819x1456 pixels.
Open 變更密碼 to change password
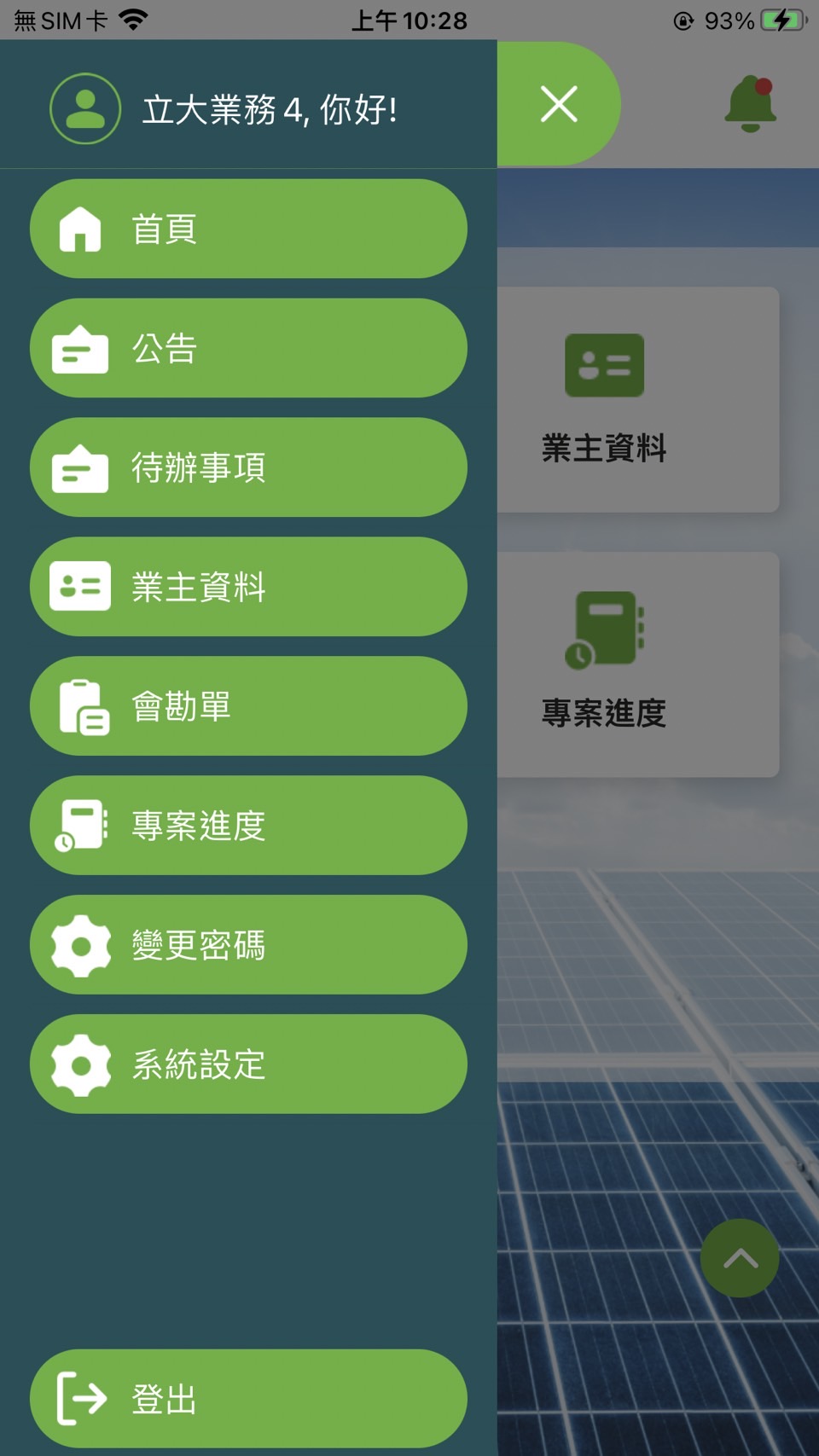pos(248,945)
